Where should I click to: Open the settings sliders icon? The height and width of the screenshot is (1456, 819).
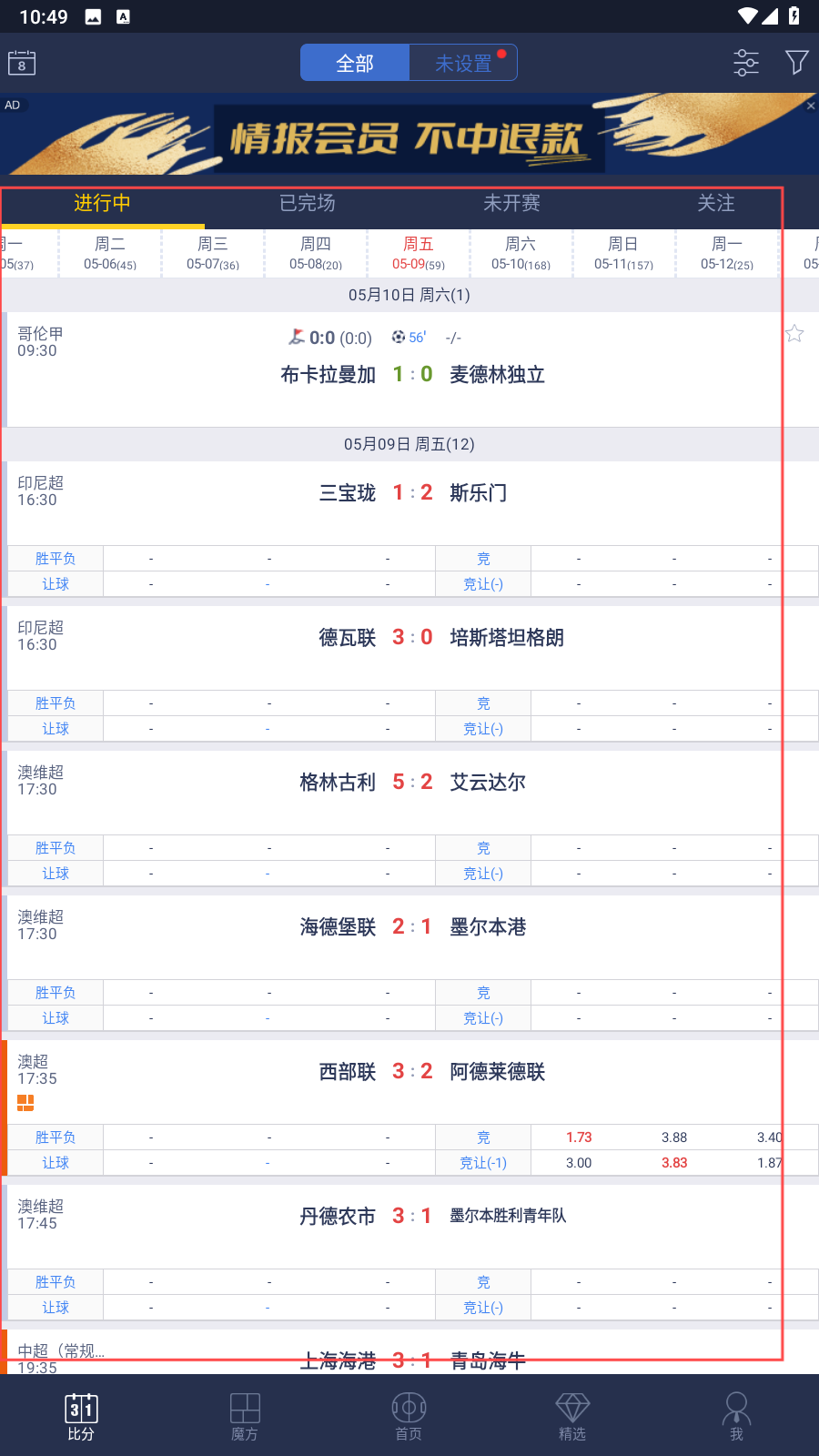pyautogui.click(x=746, y=63)
